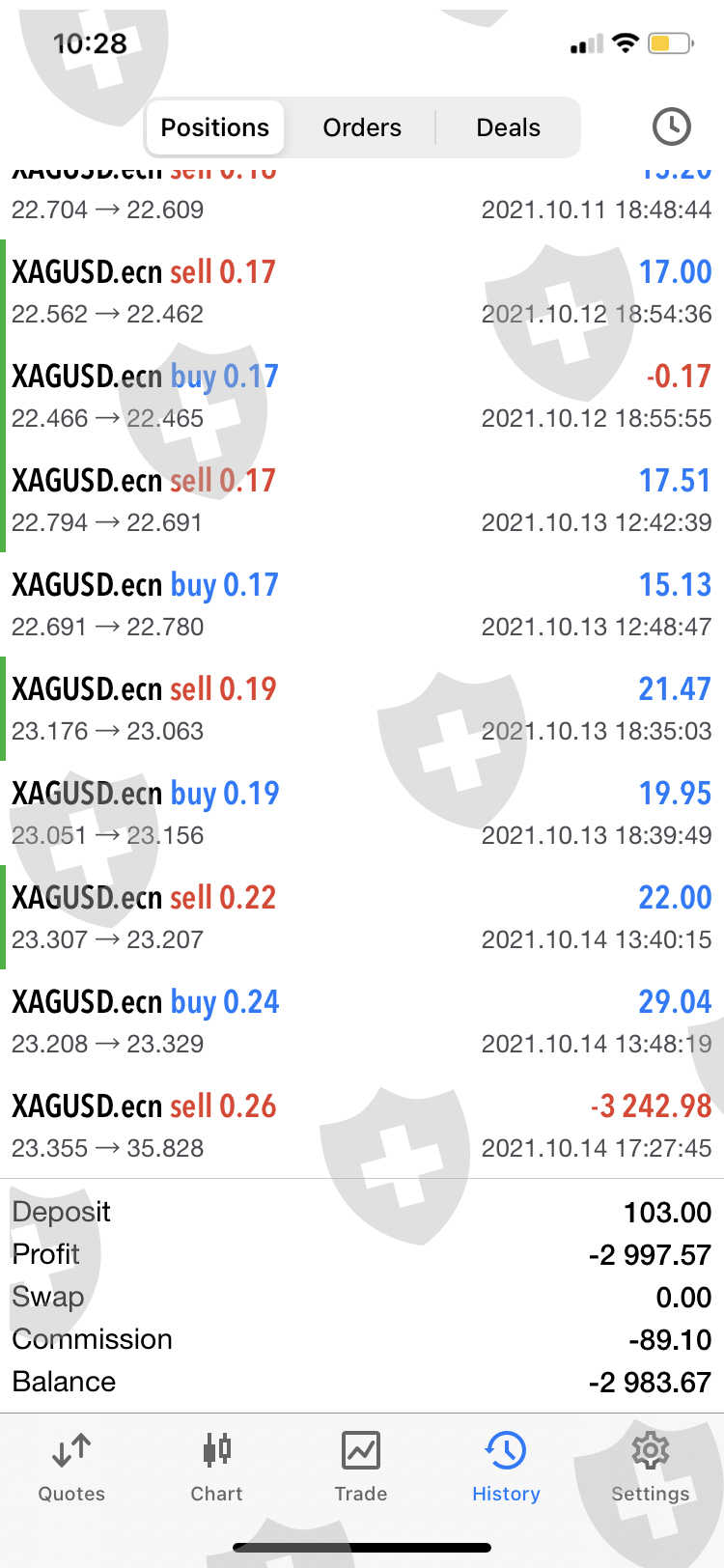724x1568 pixels.
Task: Open the buy 0.17 position with 15.13 profit
Action: [x=362, y=604]
